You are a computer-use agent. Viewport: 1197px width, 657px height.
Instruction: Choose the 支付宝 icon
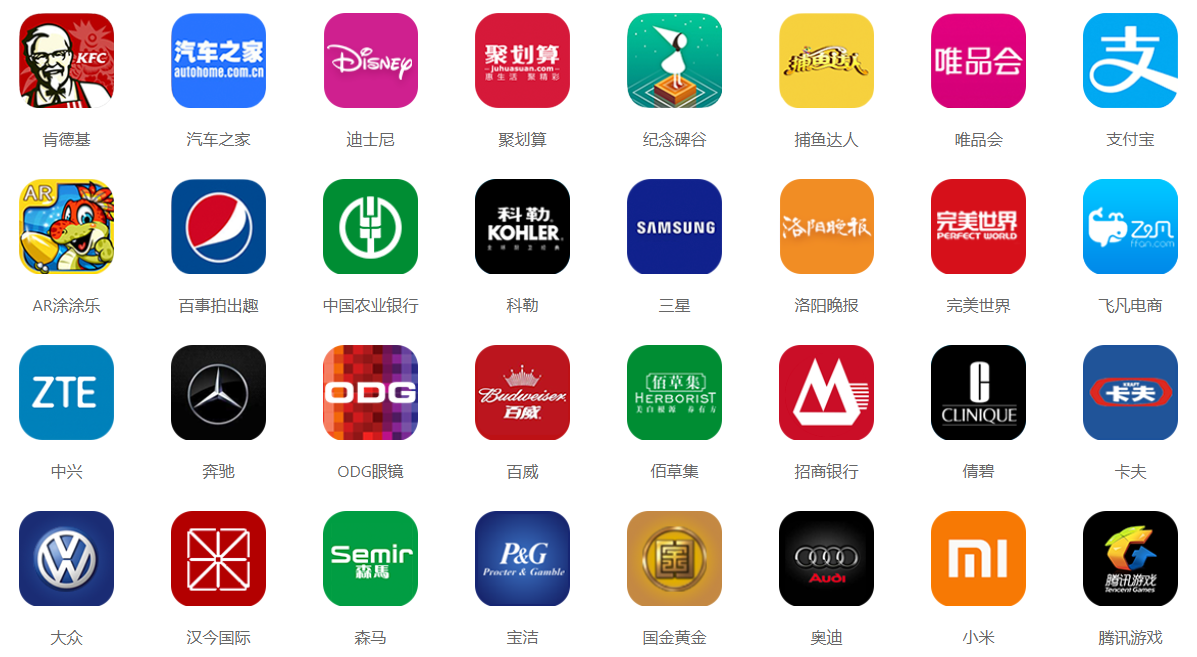tap(1131, 61)
